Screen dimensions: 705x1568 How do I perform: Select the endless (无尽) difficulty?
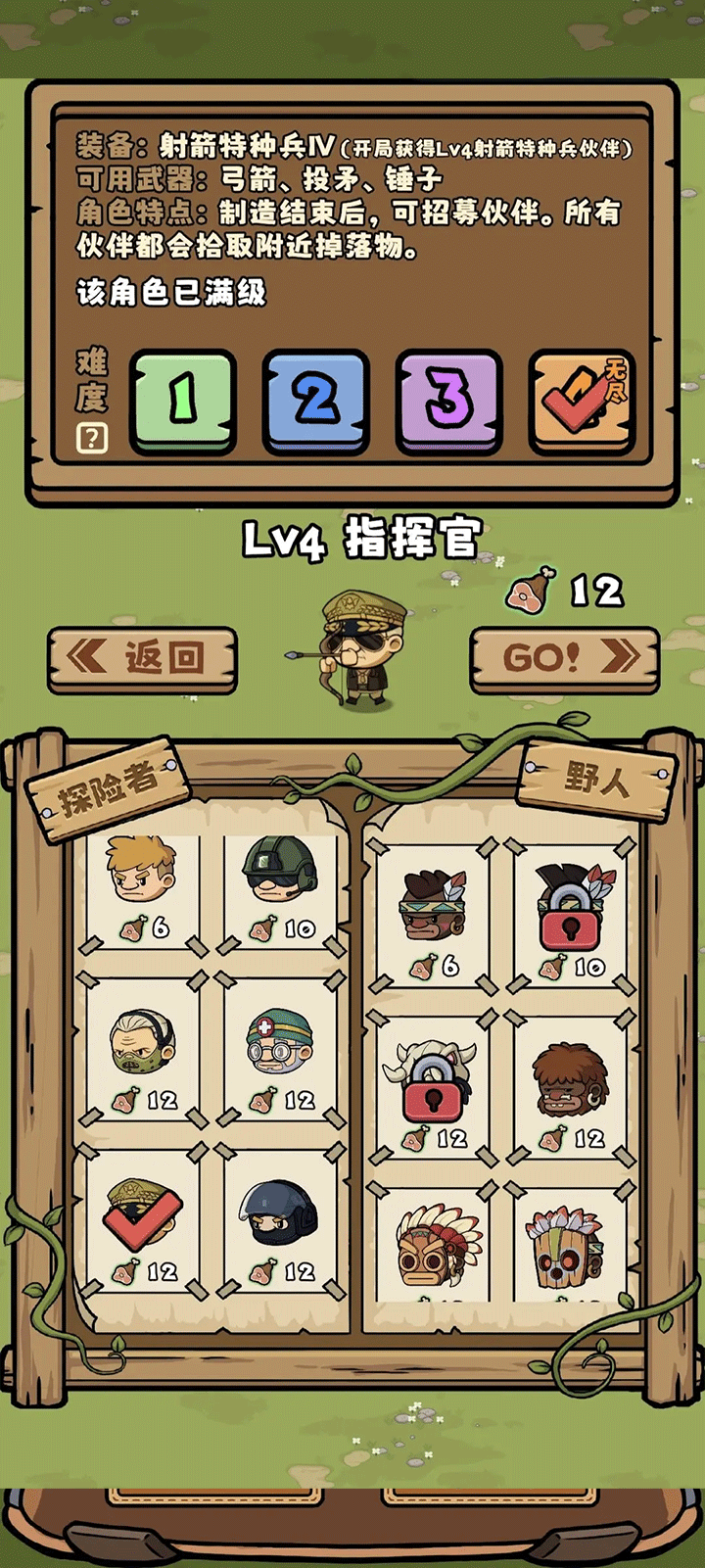583,401
